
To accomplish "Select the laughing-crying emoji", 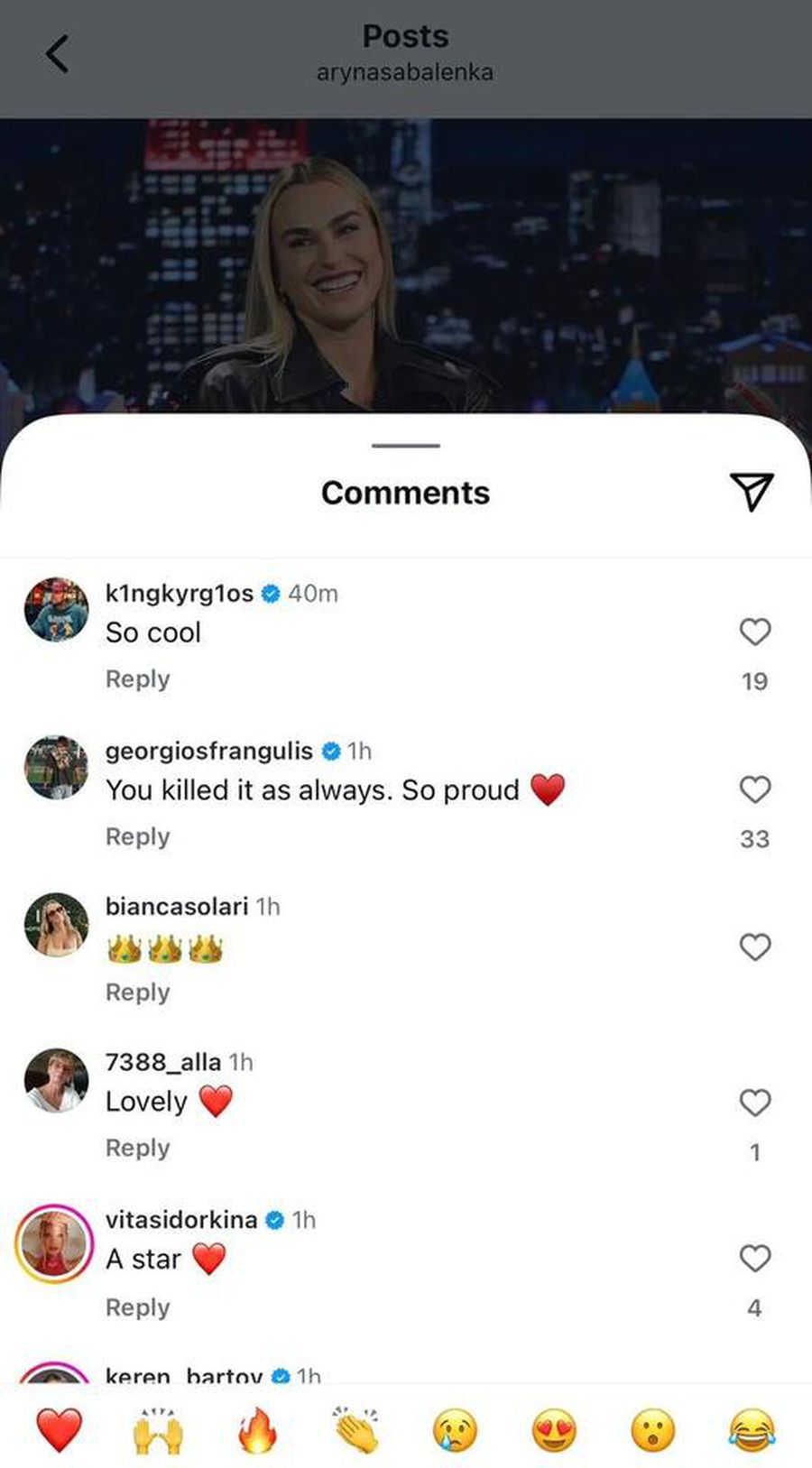I will (752, 1430).
